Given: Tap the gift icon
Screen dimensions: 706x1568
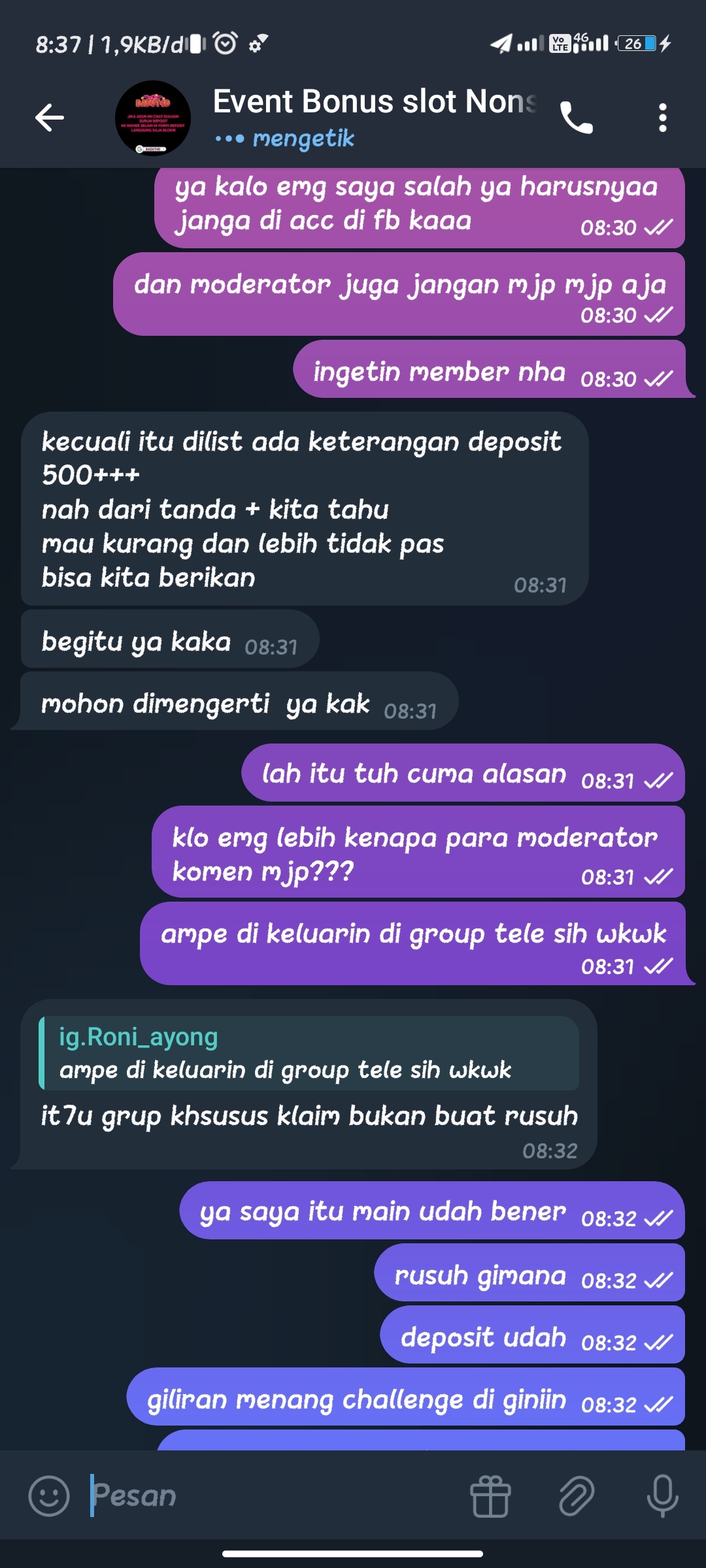Looking at the screenshot, I should click(490, 1495).
